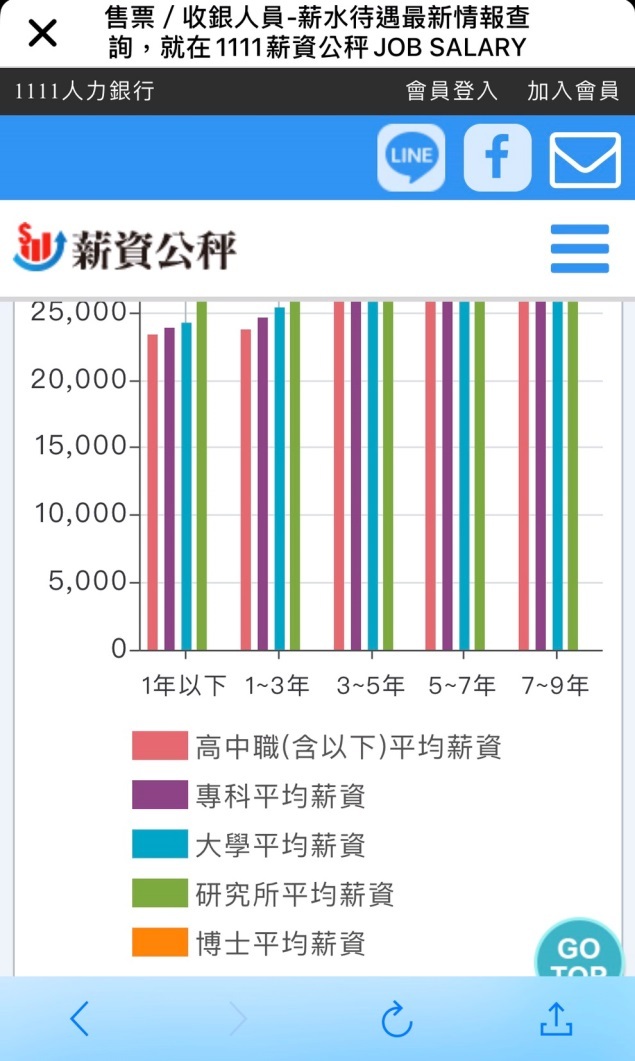This screenshot has height=1061, width=635.
Task: Toggle 高中職(含以下)平均薪資 legend series
Action: [316, 746]
